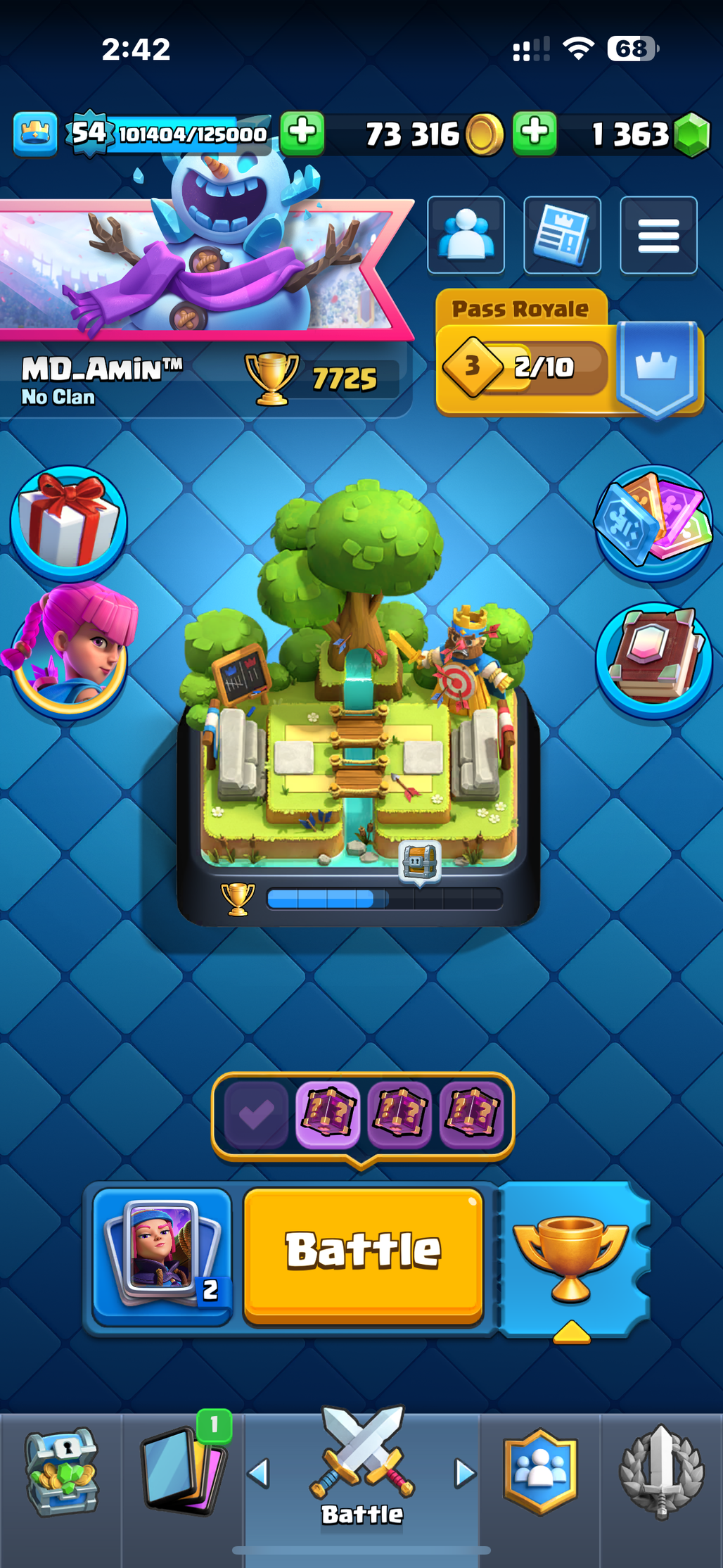This screenshot has height=1568, width=723.
Task: Open the arena trophy road
Action: [x=359, y=704]
